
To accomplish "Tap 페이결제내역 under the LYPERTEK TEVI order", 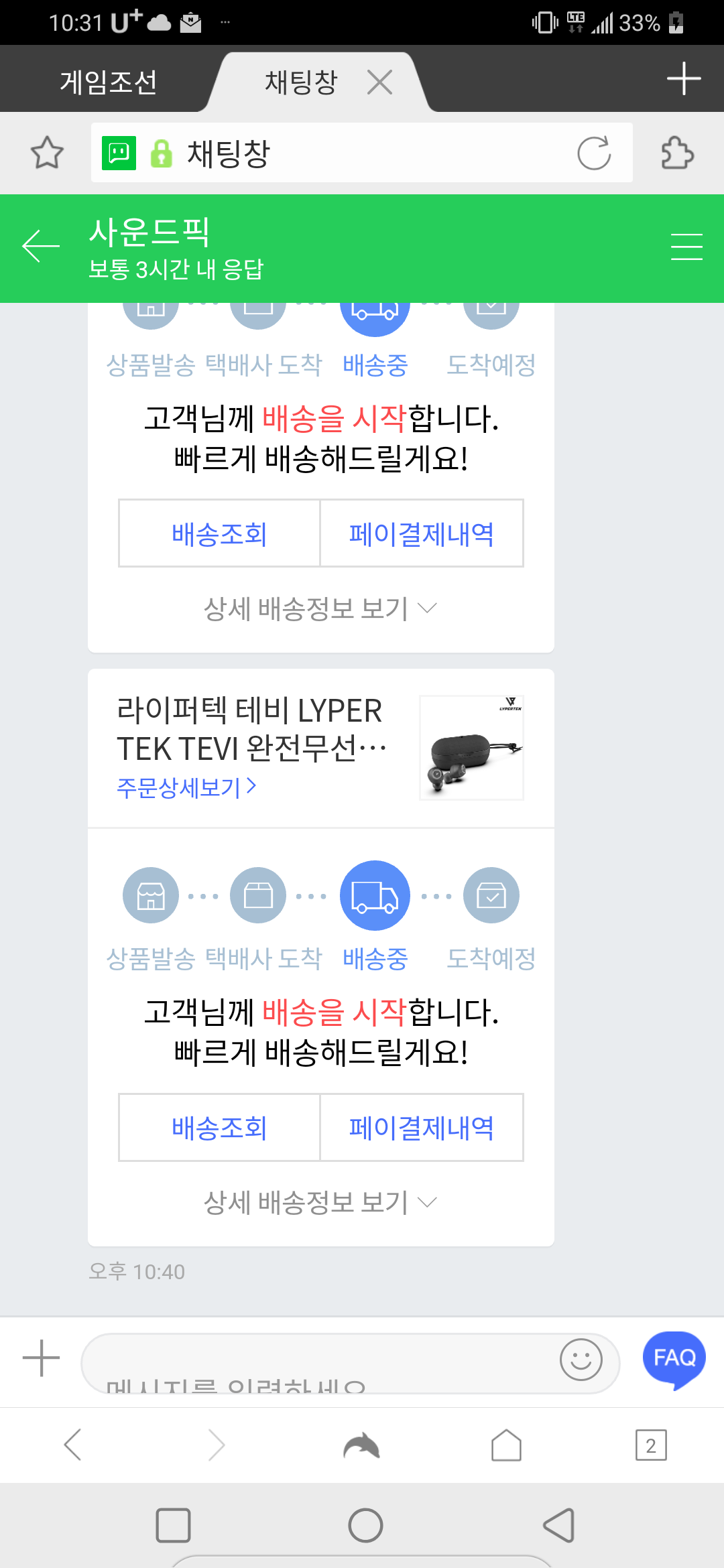I will pos(421,1128).
